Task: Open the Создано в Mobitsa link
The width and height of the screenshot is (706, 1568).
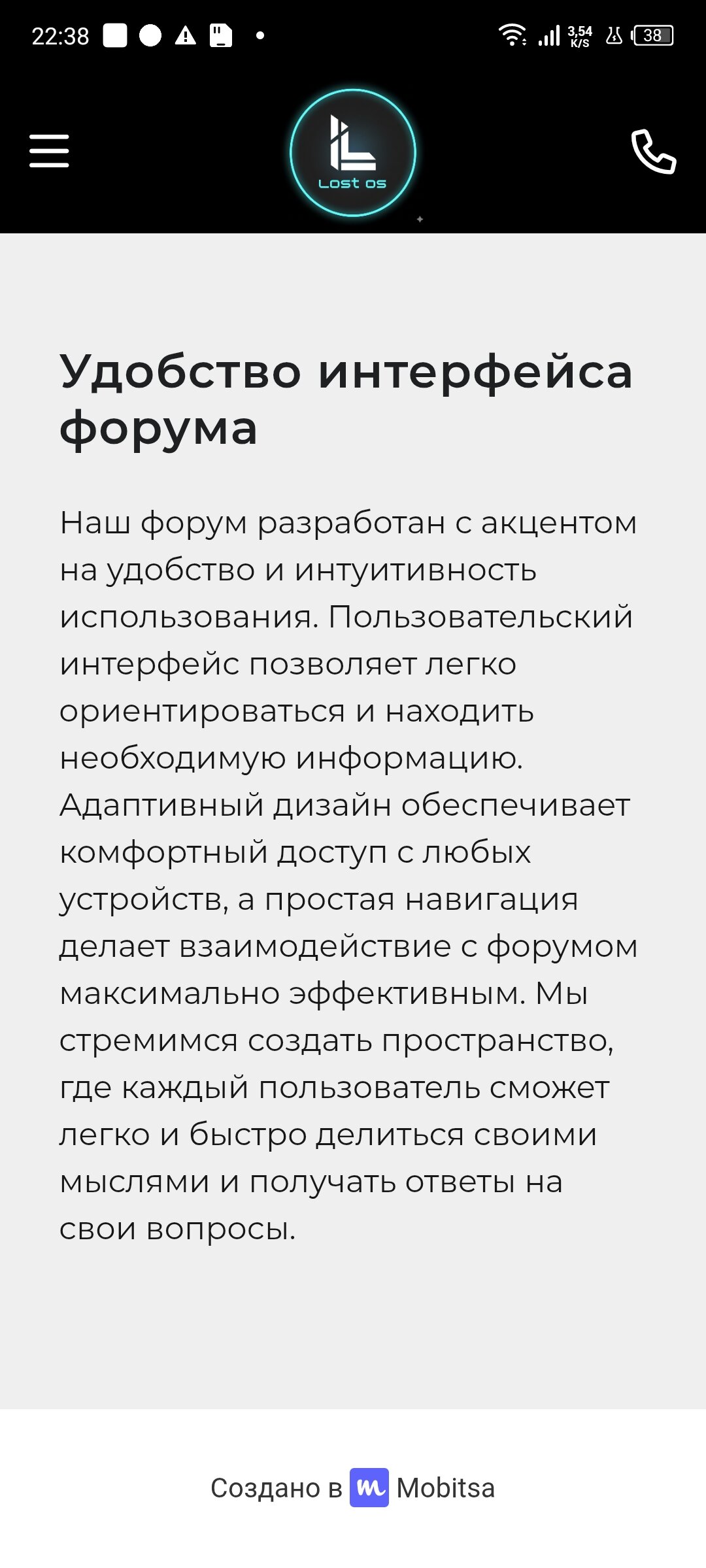Action: (353, 1488)
